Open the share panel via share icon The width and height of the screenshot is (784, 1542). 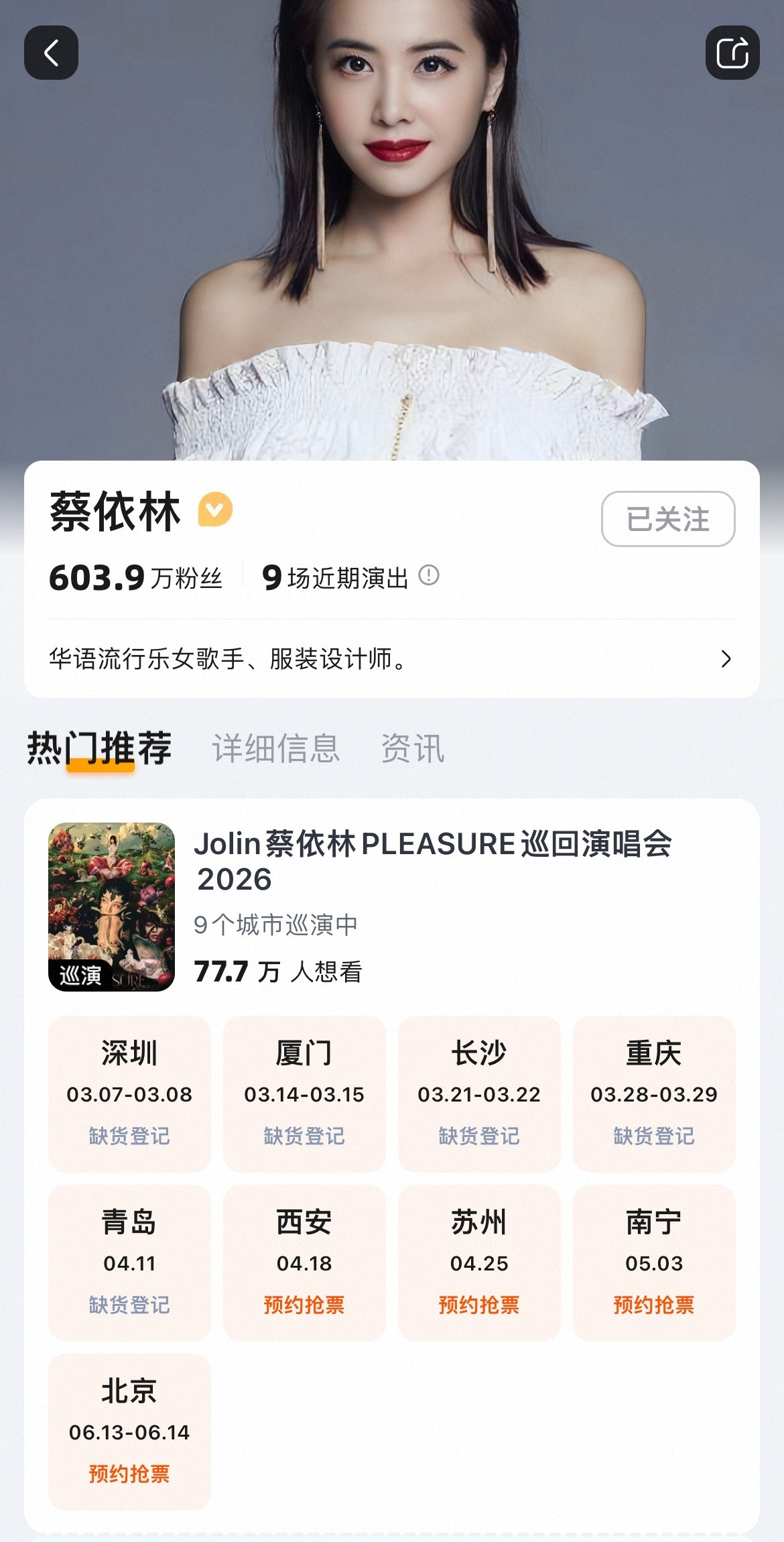click(x=732, y=54)
